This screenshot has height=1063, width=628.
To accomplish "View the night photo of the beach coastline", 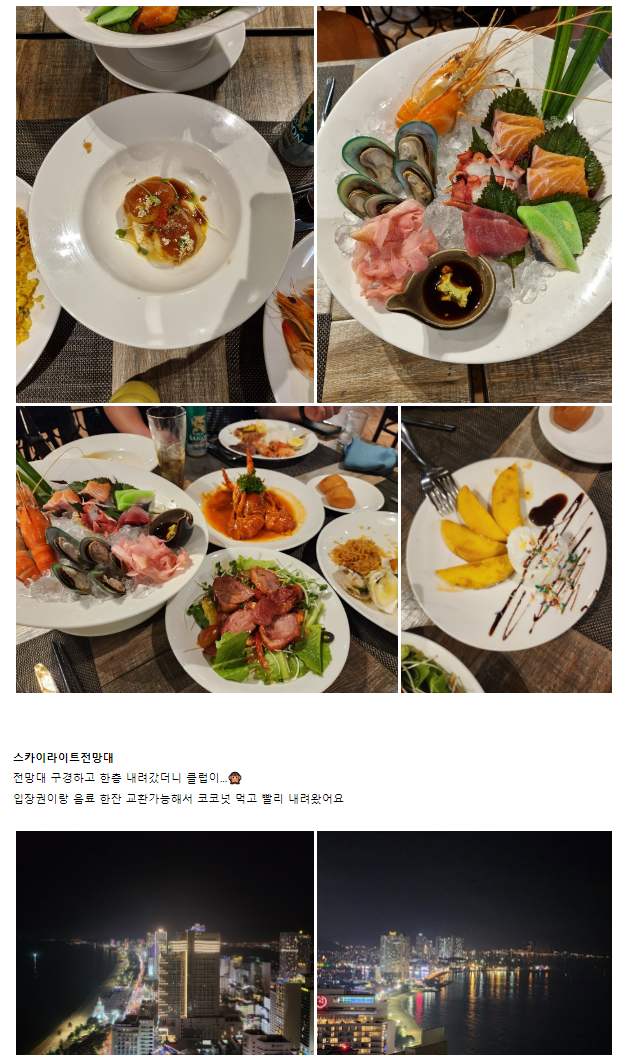I will point(164,943).
